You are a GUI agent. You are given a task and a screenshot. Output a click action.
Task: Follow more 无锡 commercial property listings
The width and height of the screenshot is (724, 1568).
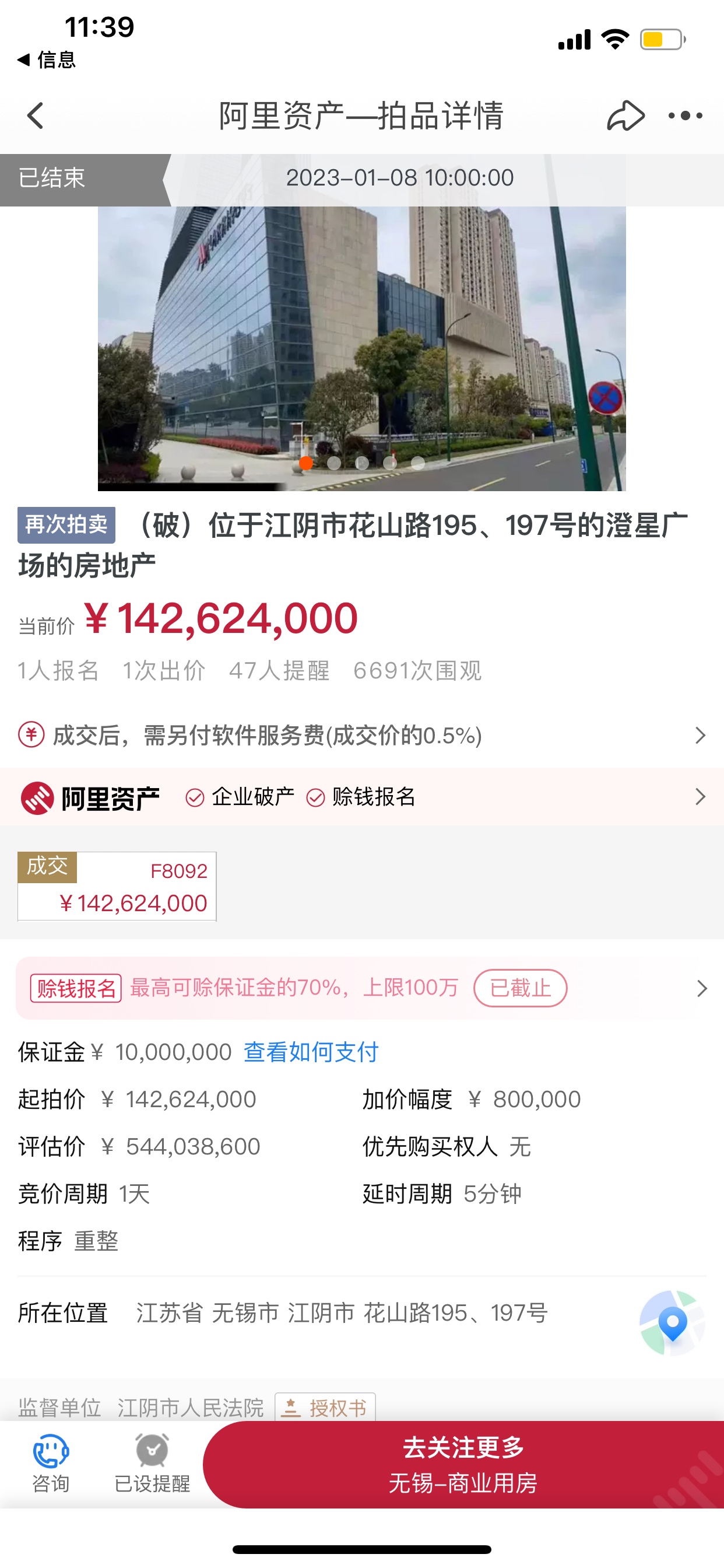click(x=462, y=1464)
